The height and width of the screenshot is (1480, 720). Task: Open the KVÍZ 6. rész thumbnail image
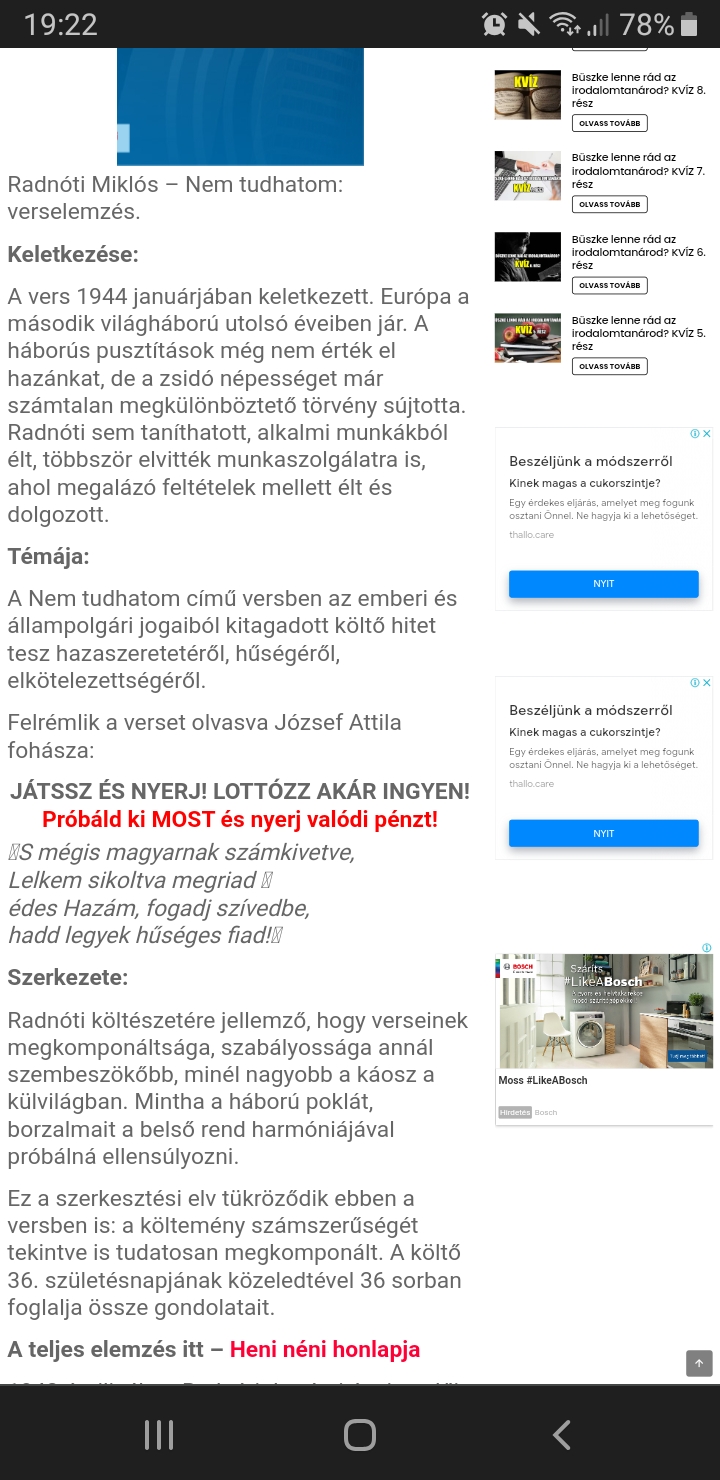(528, 256)
